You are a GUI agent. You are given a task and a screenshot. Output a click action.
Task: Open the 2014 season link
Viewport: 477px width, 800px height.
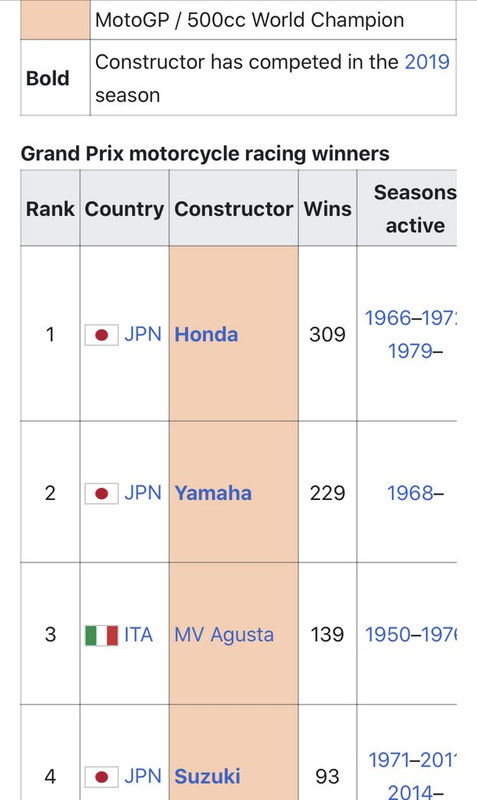pos(410,792)
